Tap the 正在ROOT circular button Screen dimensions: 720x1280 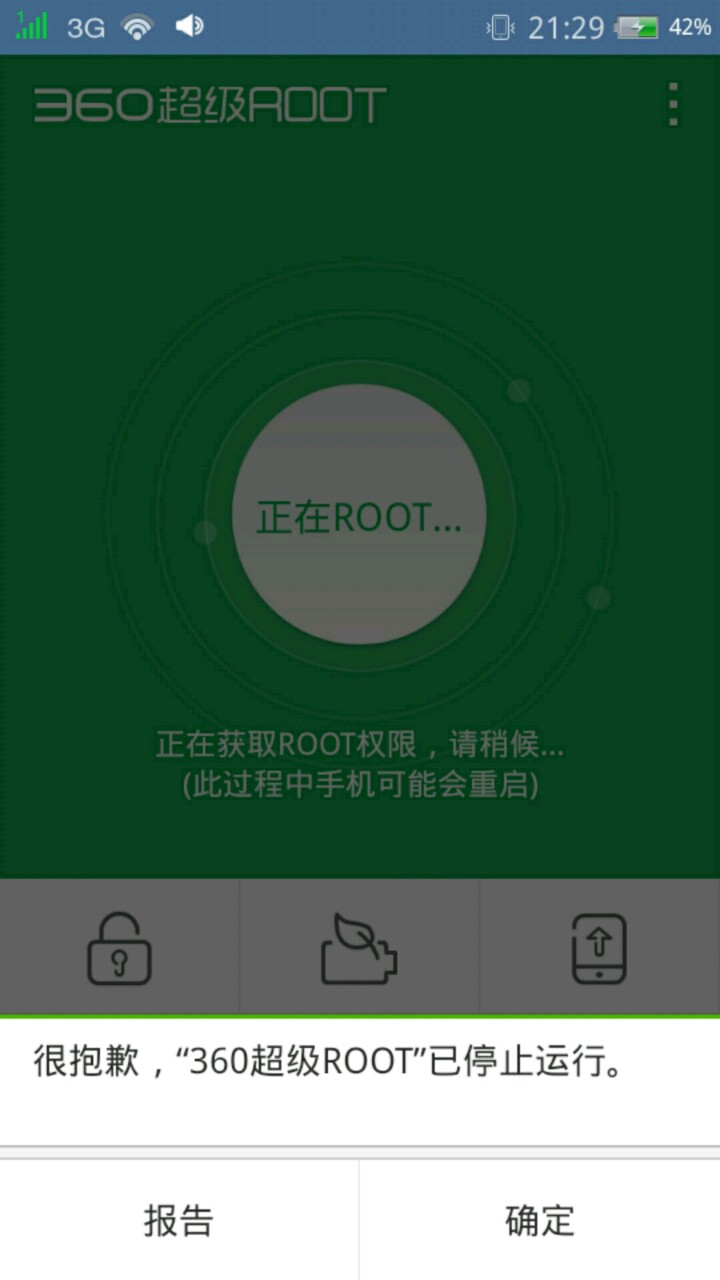(359, 515)
